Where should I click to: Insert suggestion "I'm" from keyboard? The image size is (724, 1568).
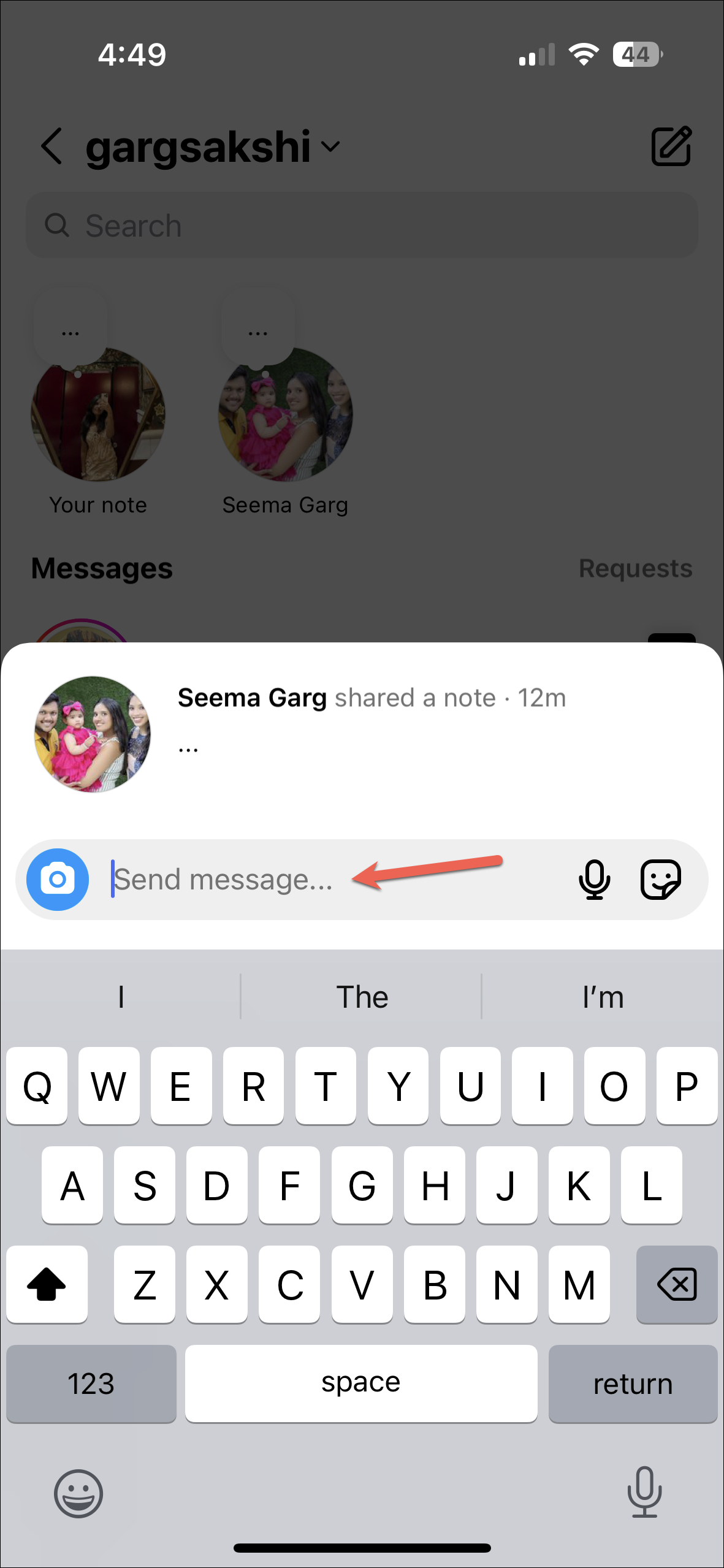603,997
